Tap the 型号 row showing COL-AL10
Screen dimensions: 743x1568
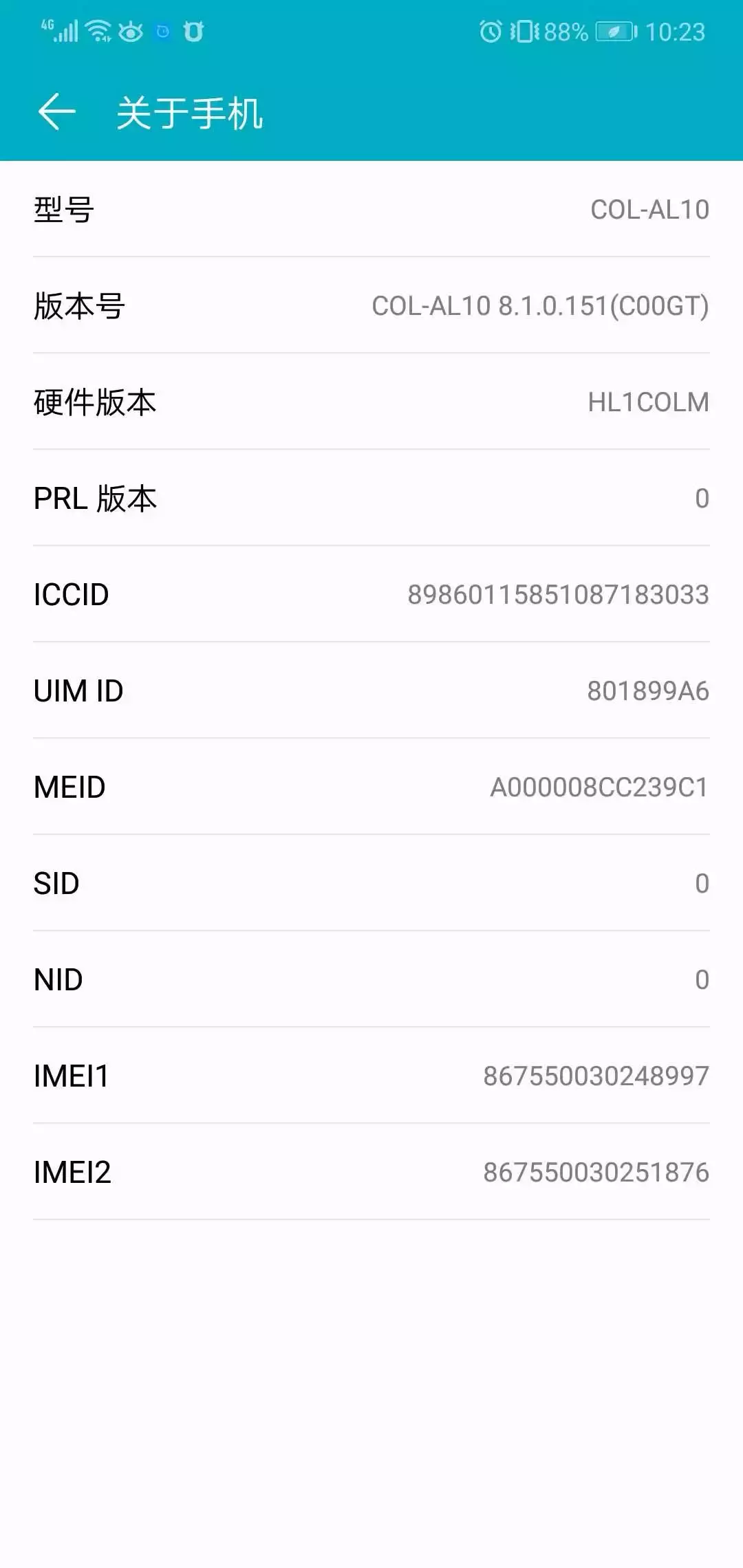click(371, 210)
